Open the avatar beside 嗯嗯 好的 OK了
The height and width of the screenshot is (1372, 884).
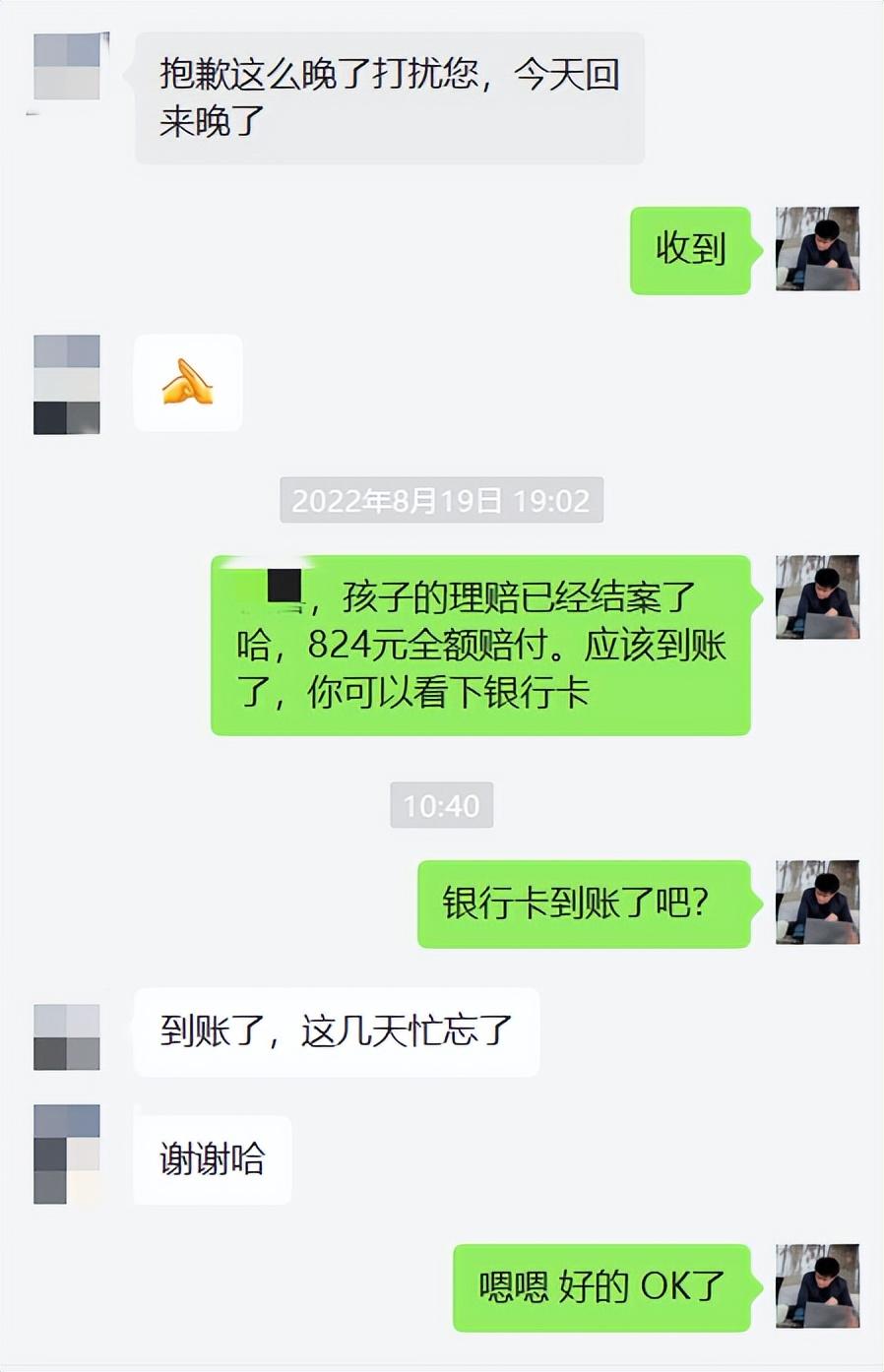817,1286
